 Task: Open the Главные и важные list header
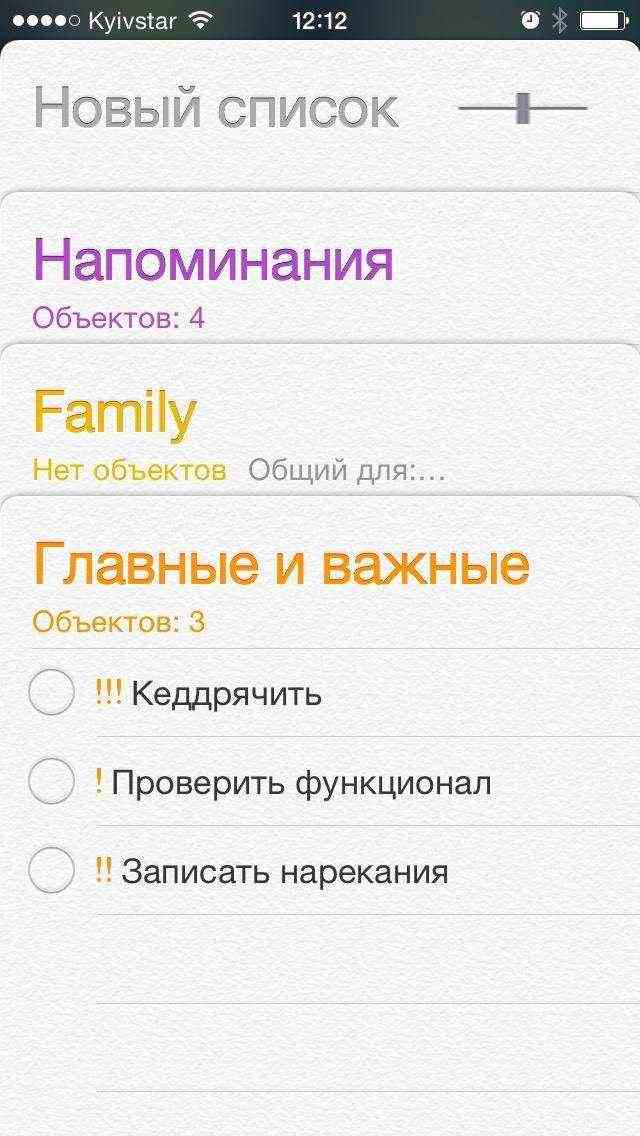(x=281, y=565)
